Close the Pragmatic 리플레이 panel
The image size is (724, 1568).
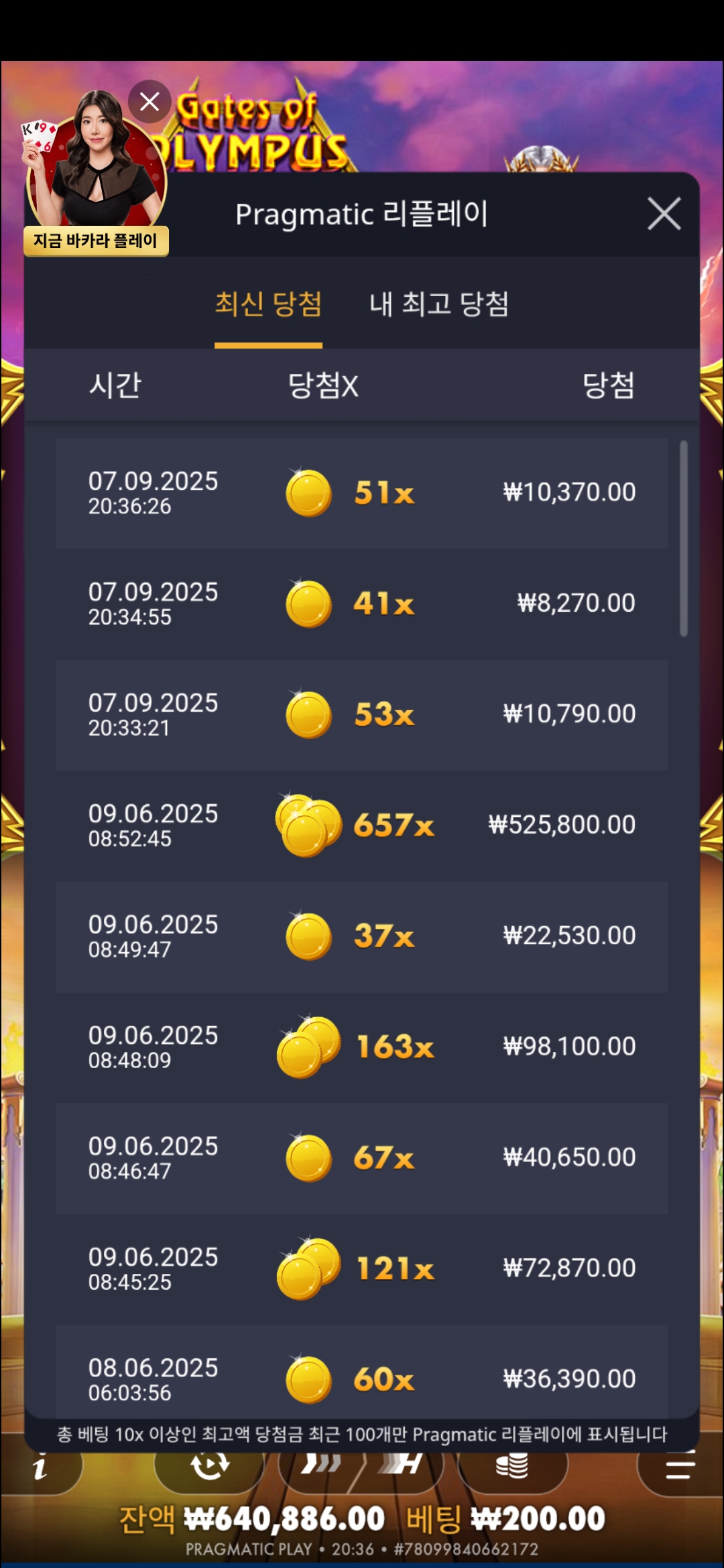pos(664,214)
